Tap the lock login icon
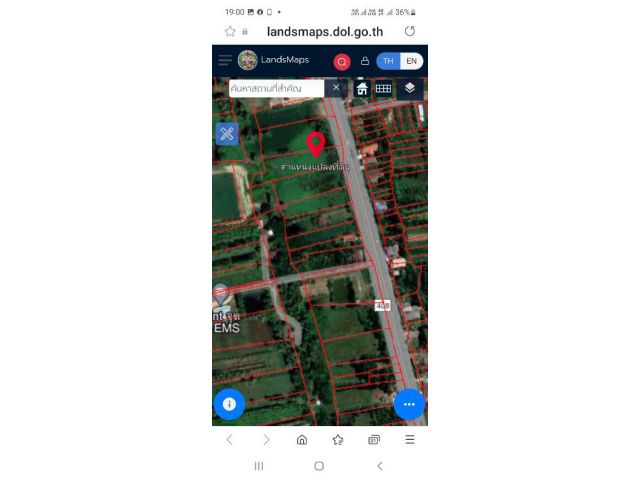 365,61
